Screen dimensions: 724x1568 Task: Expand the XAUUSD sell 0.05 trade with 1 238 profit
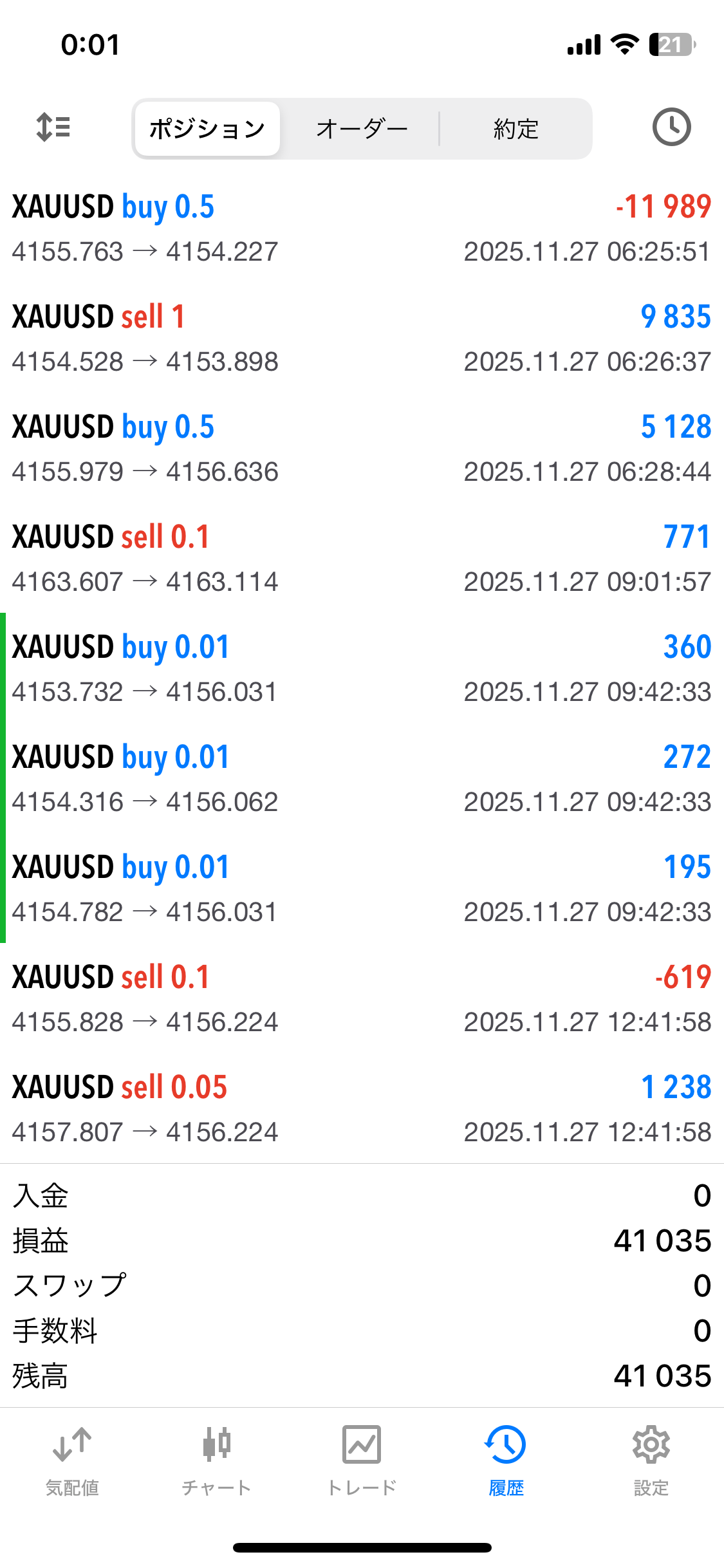(x=362, y=1109)
